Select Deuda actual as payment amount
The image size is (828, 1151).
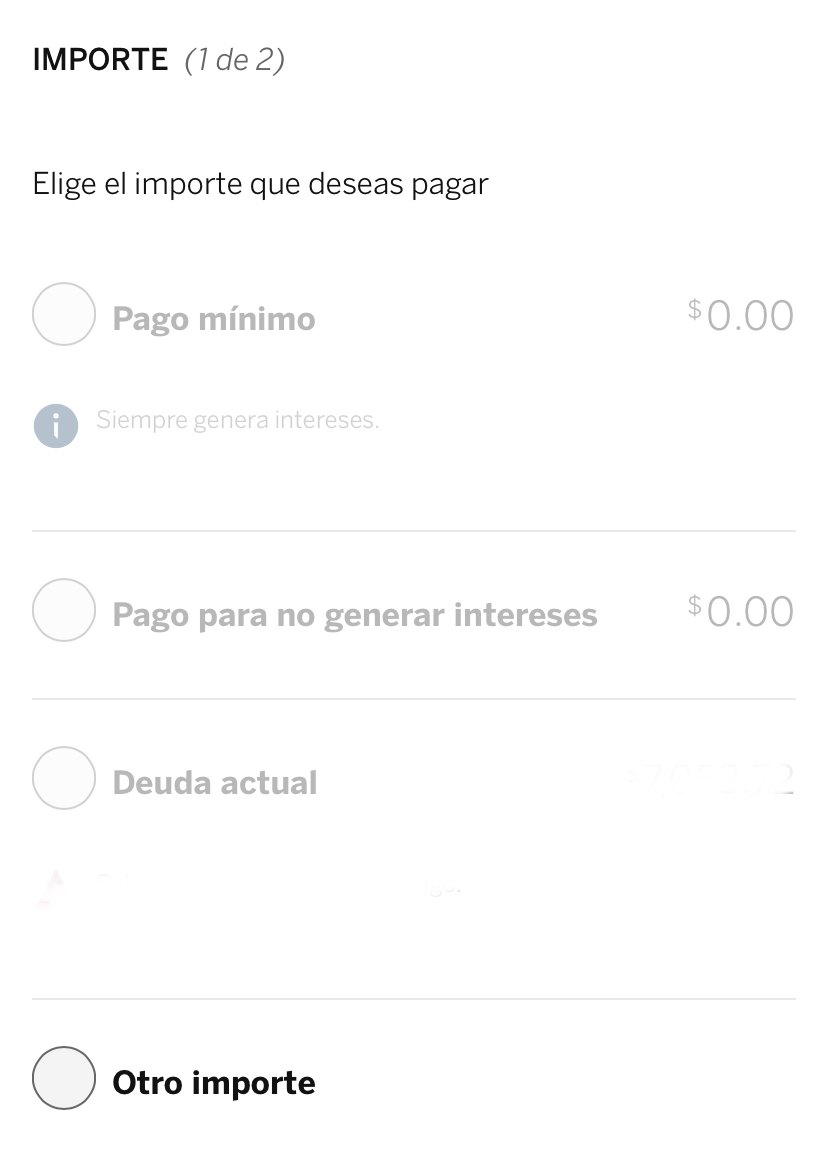(64, 778)
